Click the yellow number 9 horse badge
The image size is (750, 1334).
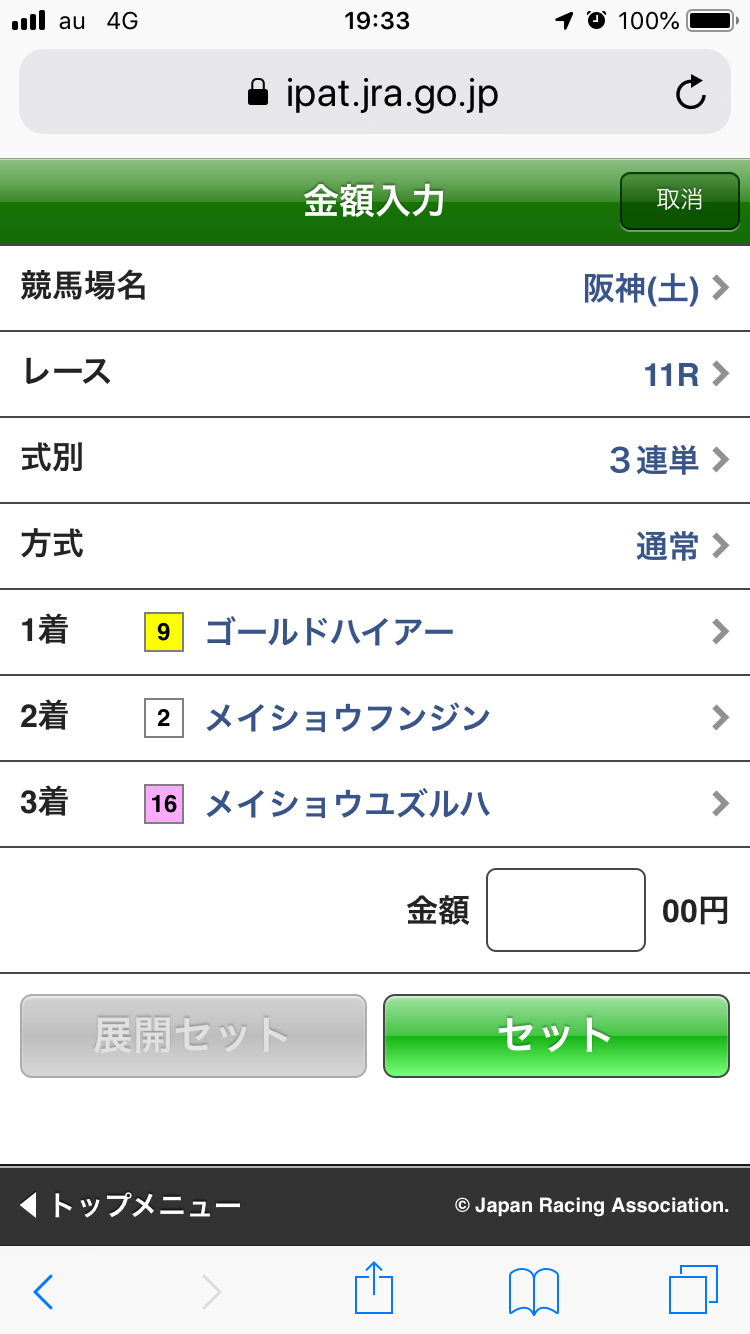pos(163,632)
